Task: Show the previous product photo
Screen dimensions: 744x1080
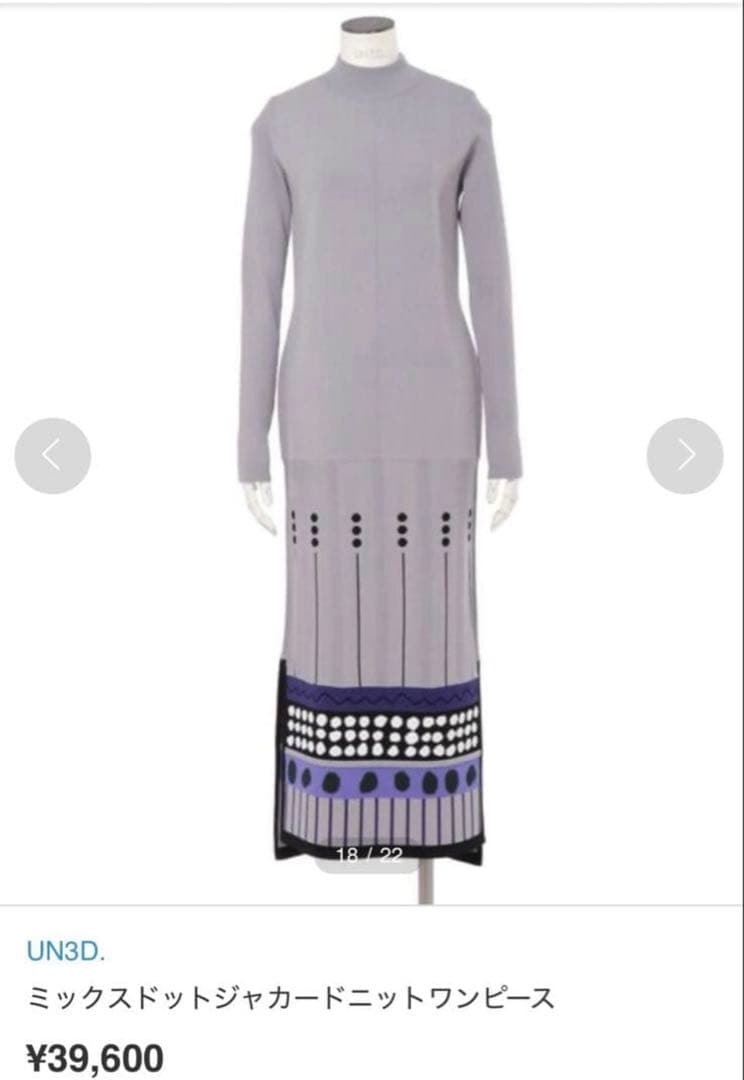Action: tap(53, 456)
